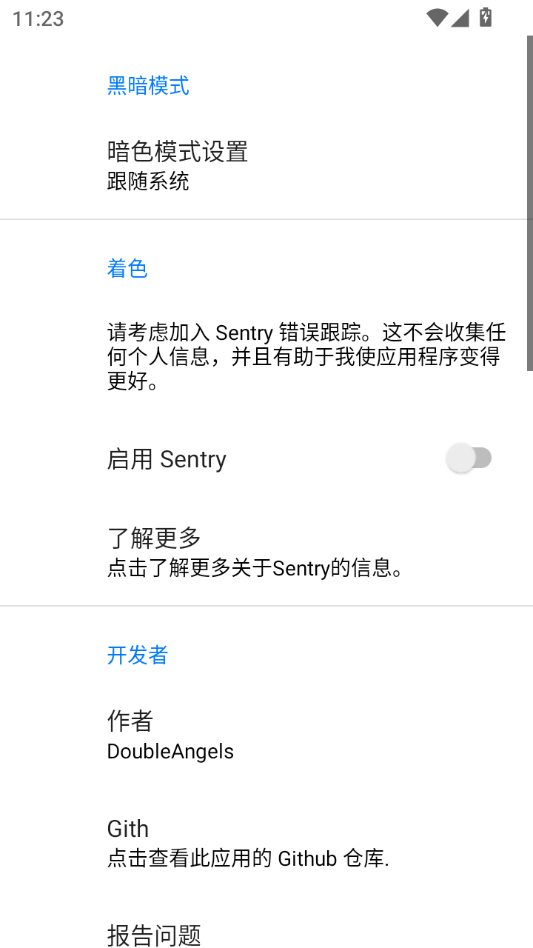Screen dimensions: 533x948
Task: Toggle the 启用 Sentry switch
Action: pyautogui.click(x=469, y=459)
